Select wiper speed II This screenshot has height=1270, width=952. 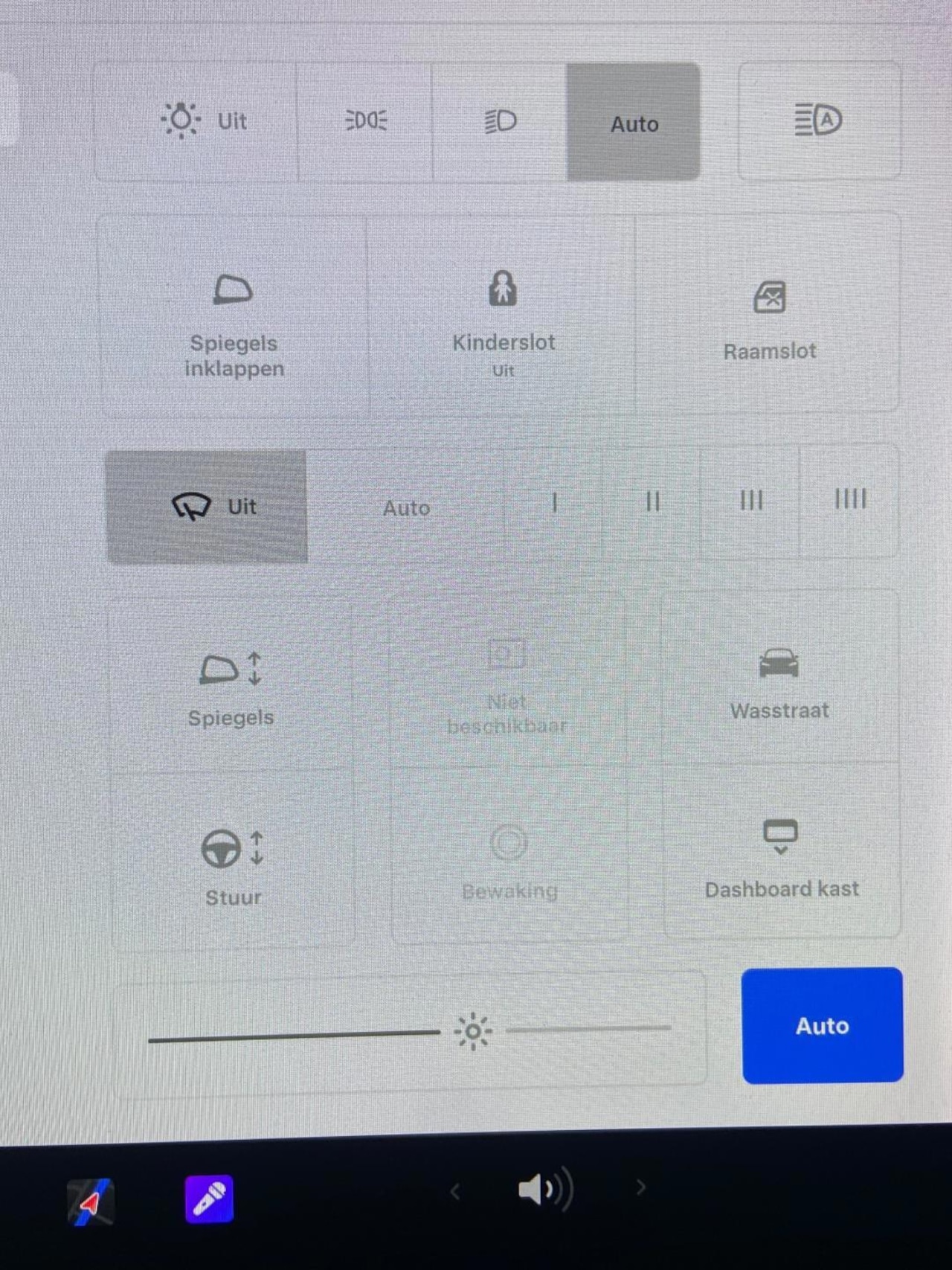(652, 502)
